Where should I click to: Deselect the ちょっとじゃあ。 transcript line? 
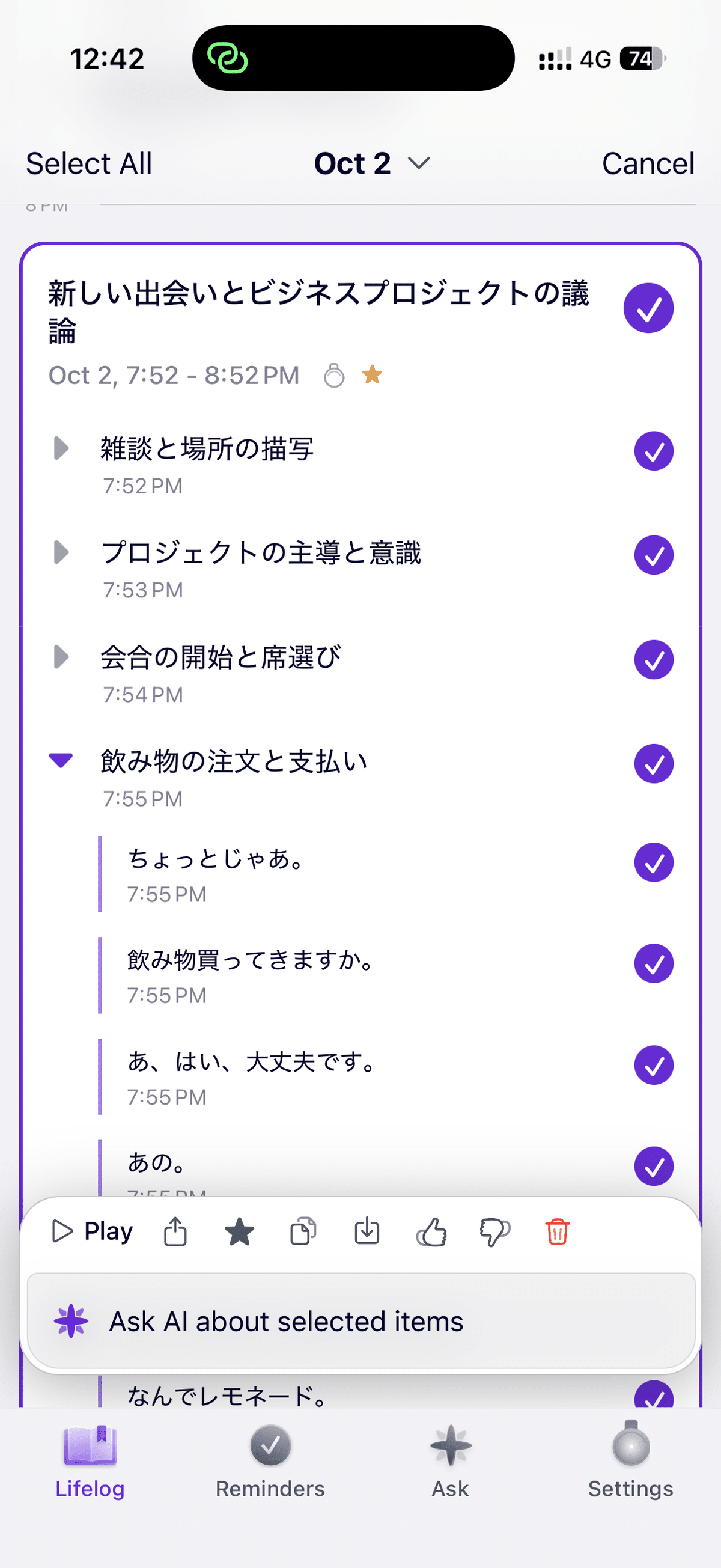click(x=654, y=862)
